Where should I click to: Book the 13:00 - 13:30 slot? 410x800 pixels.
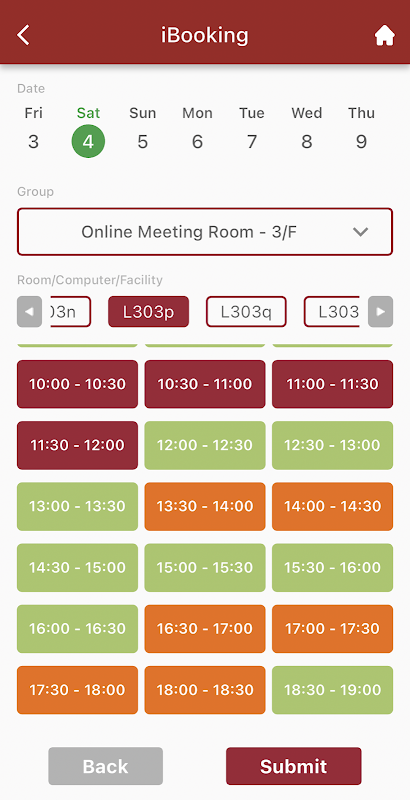[x=78, y=507]
